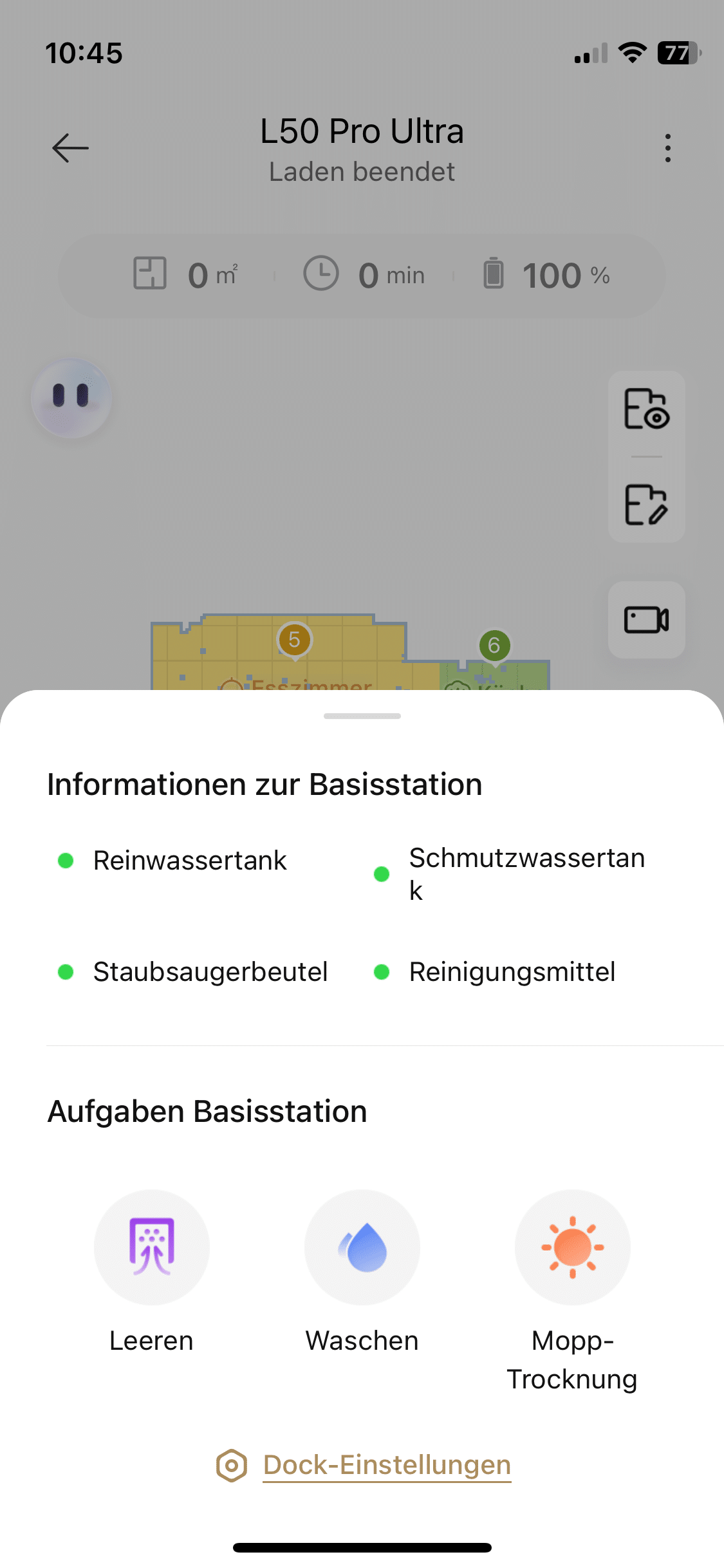The height and width of the screenshot is (1568, 724).
Task: Open the map edit icon with pencil
Action: point(646,505)
